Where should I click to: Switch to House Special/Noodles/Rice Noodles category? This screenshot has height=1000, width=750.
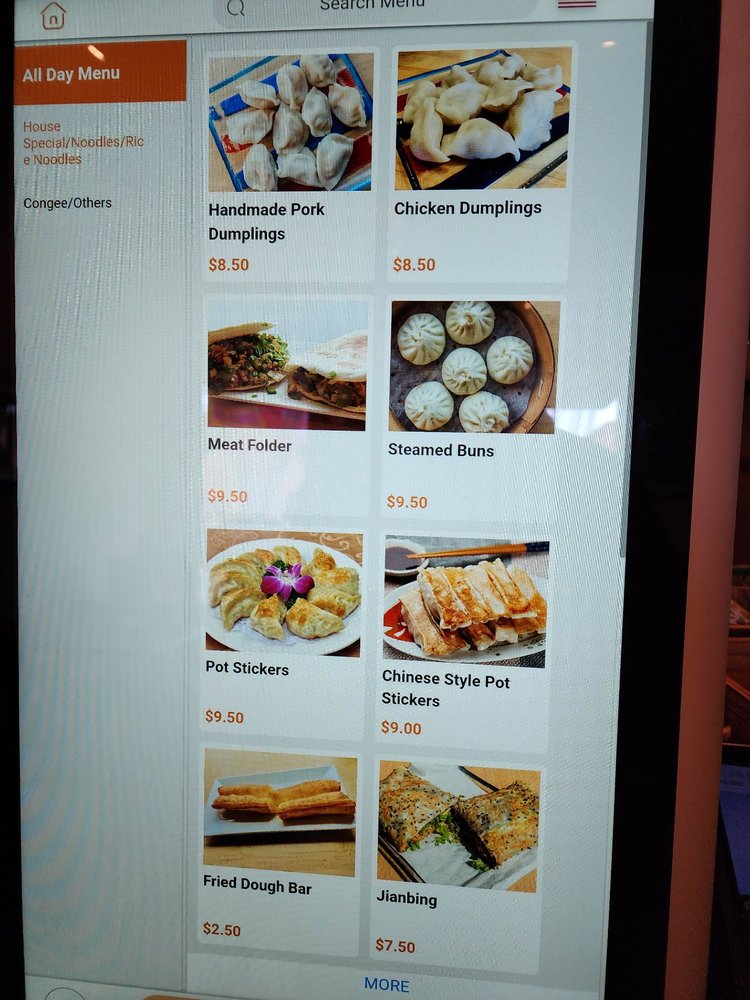(x=84, y=143)
